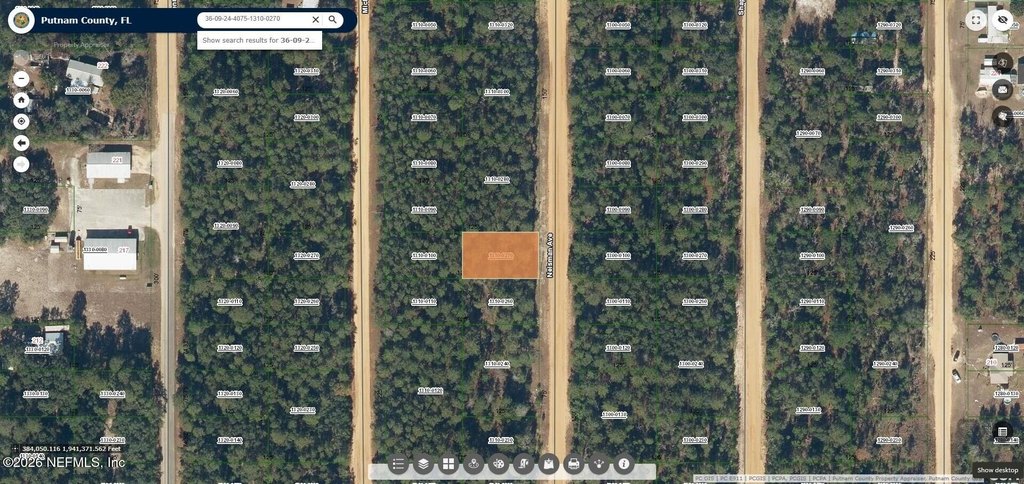The width and height of the screenshot is (1024, 484).
Task: Return map to home extent
Action: click(21, 100)
